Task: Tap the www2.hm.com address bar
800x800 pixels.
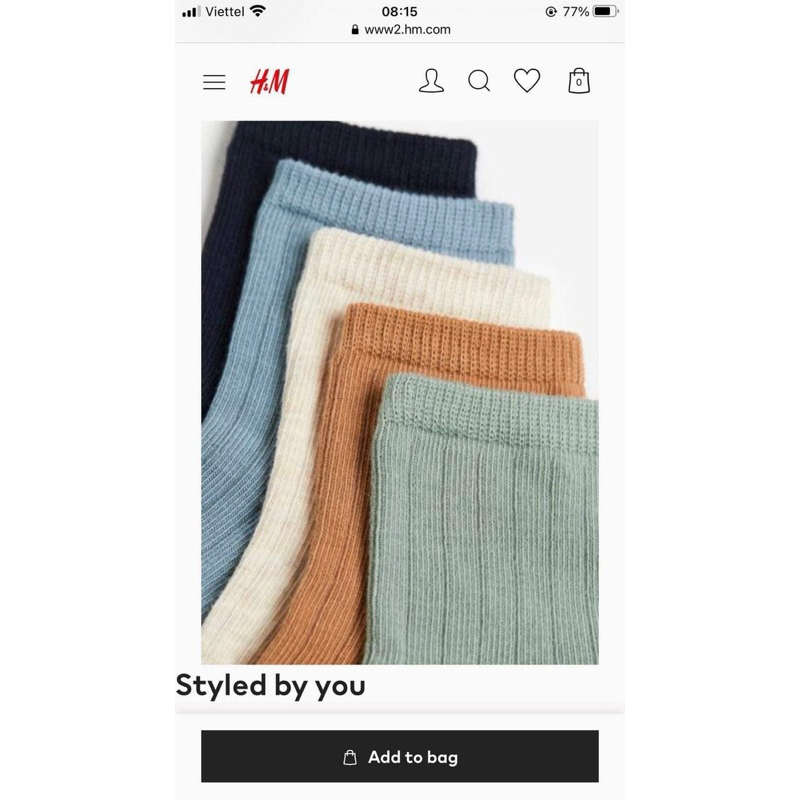Action: 400,29
